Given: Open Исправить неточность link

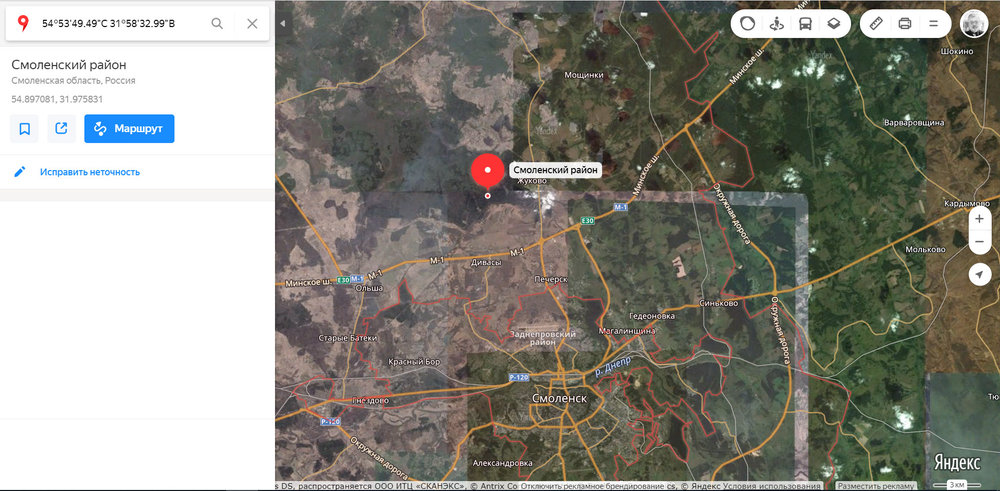Looking at the screenshot, I should click(x=89, y=172).
